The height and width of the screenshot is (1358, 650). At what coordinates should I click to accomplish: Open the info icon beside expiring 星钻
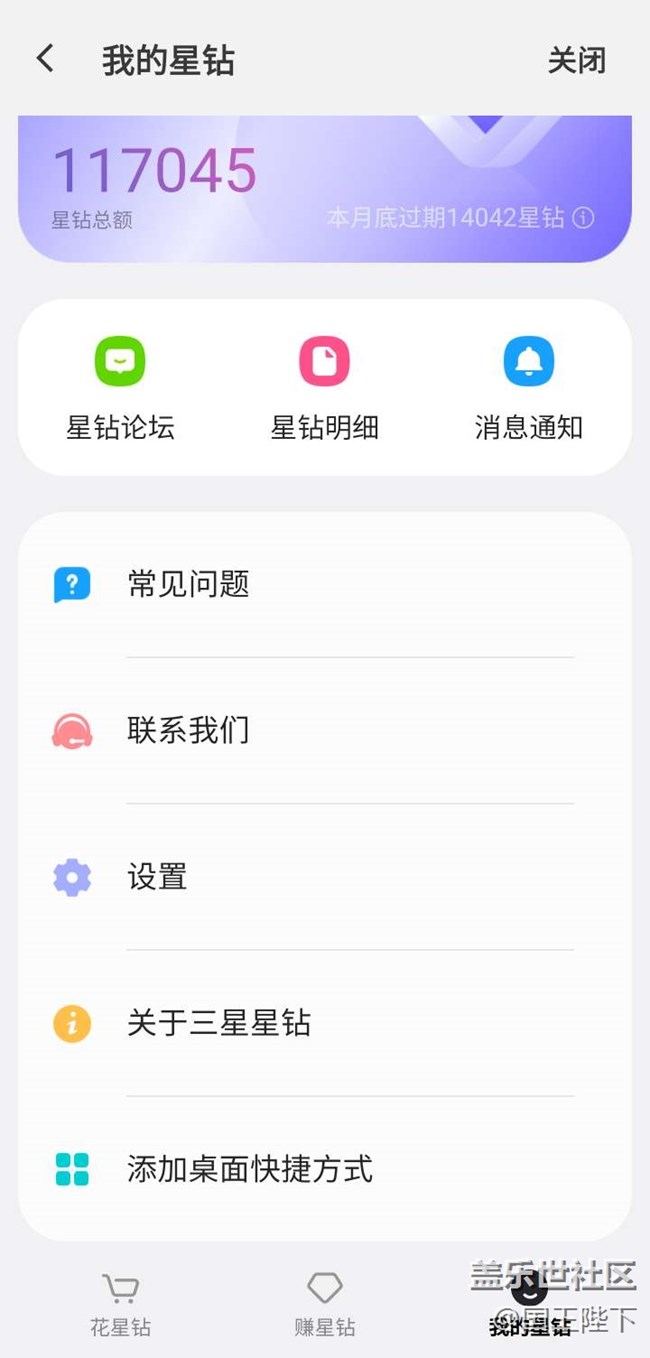click(x=583, y=218)
